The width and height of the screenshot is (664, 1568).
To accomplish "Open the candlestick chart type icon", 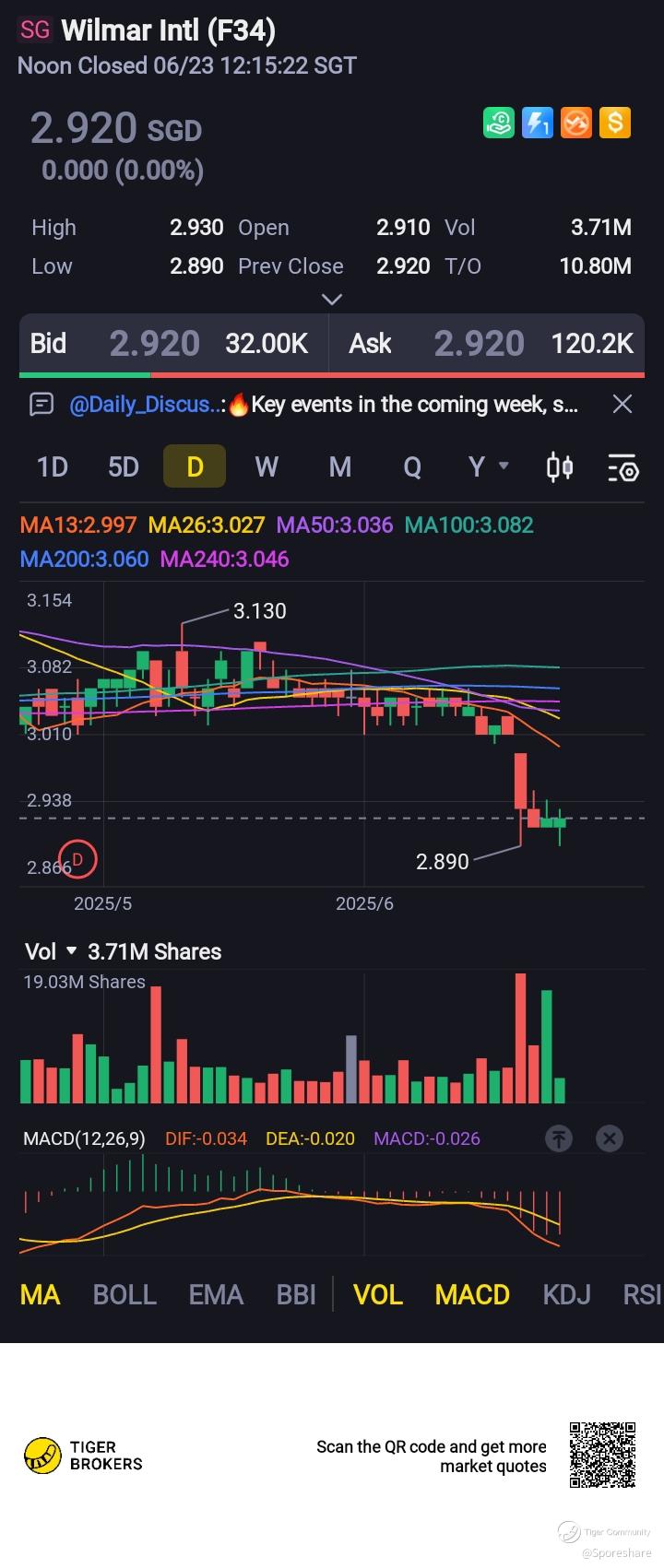I will (560, 467).
